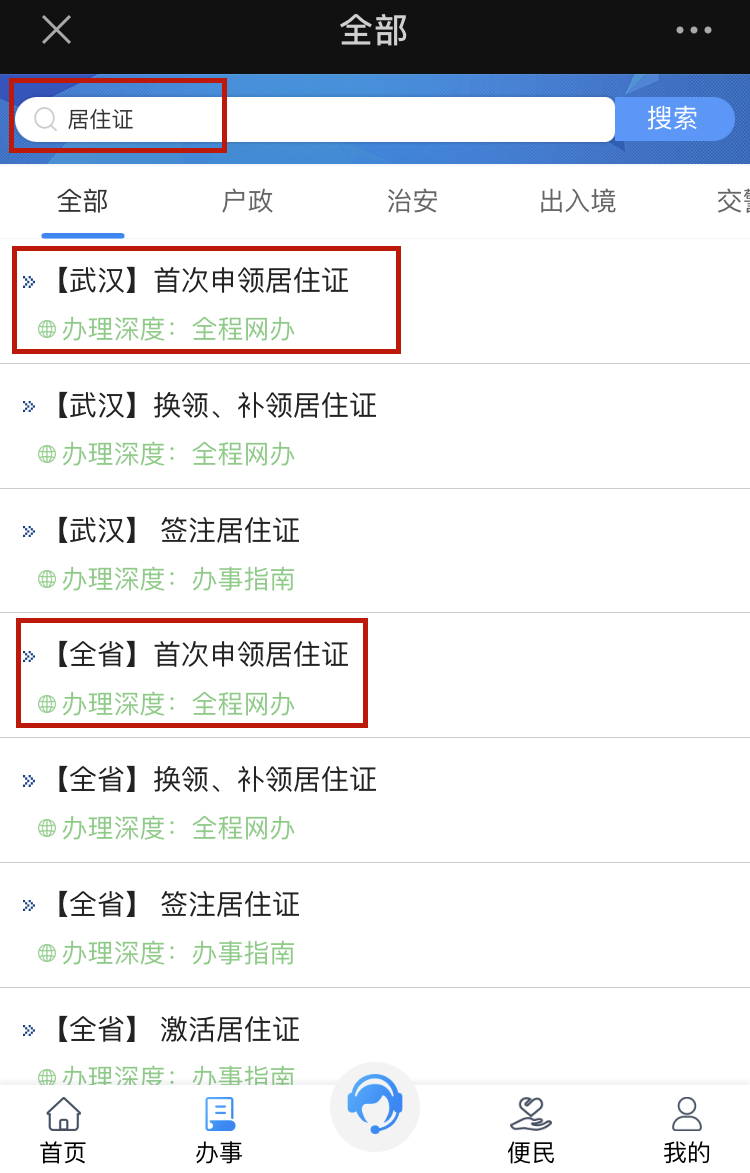Switch to the 治安 tab
Screen dimensions: 750x1173
pos(412,202)
